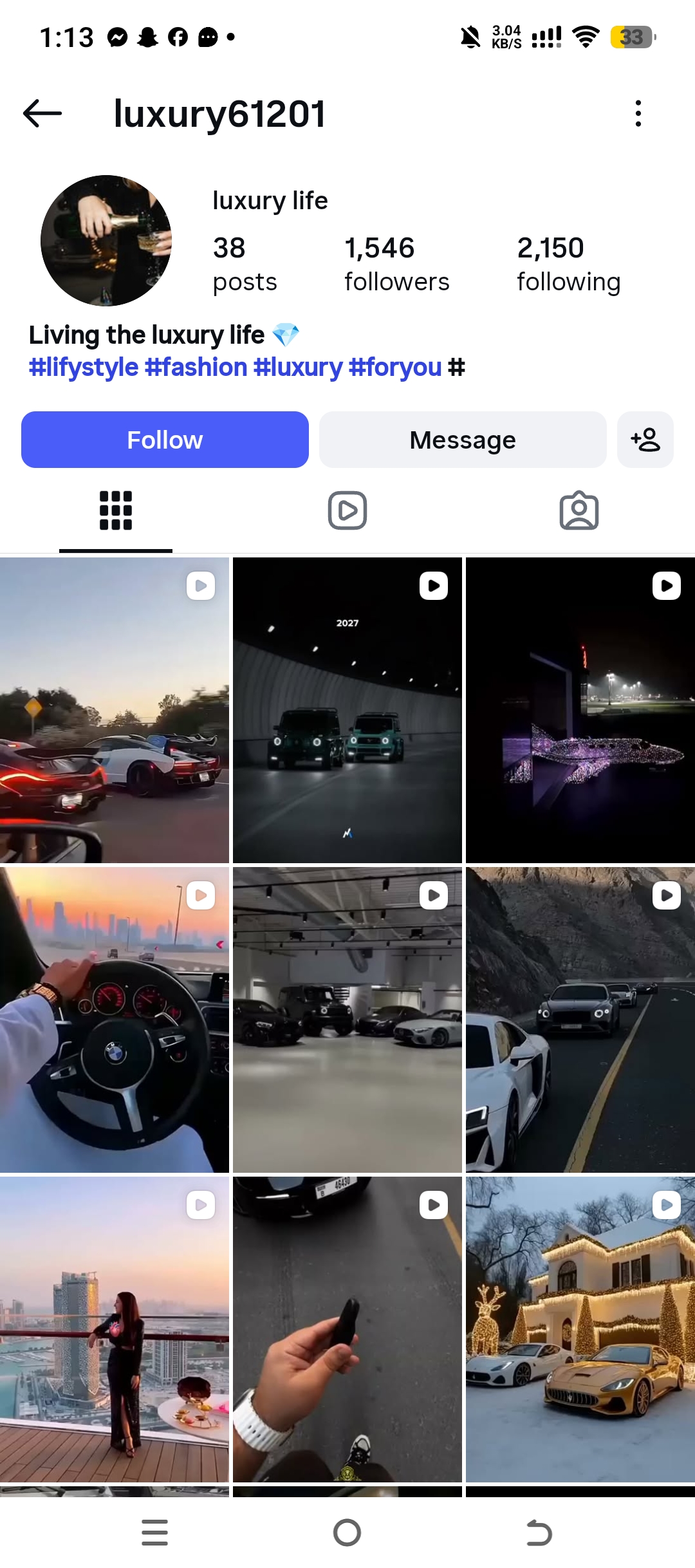Open the reel with 2027 G-Wagons

click(x=347, y=710)
